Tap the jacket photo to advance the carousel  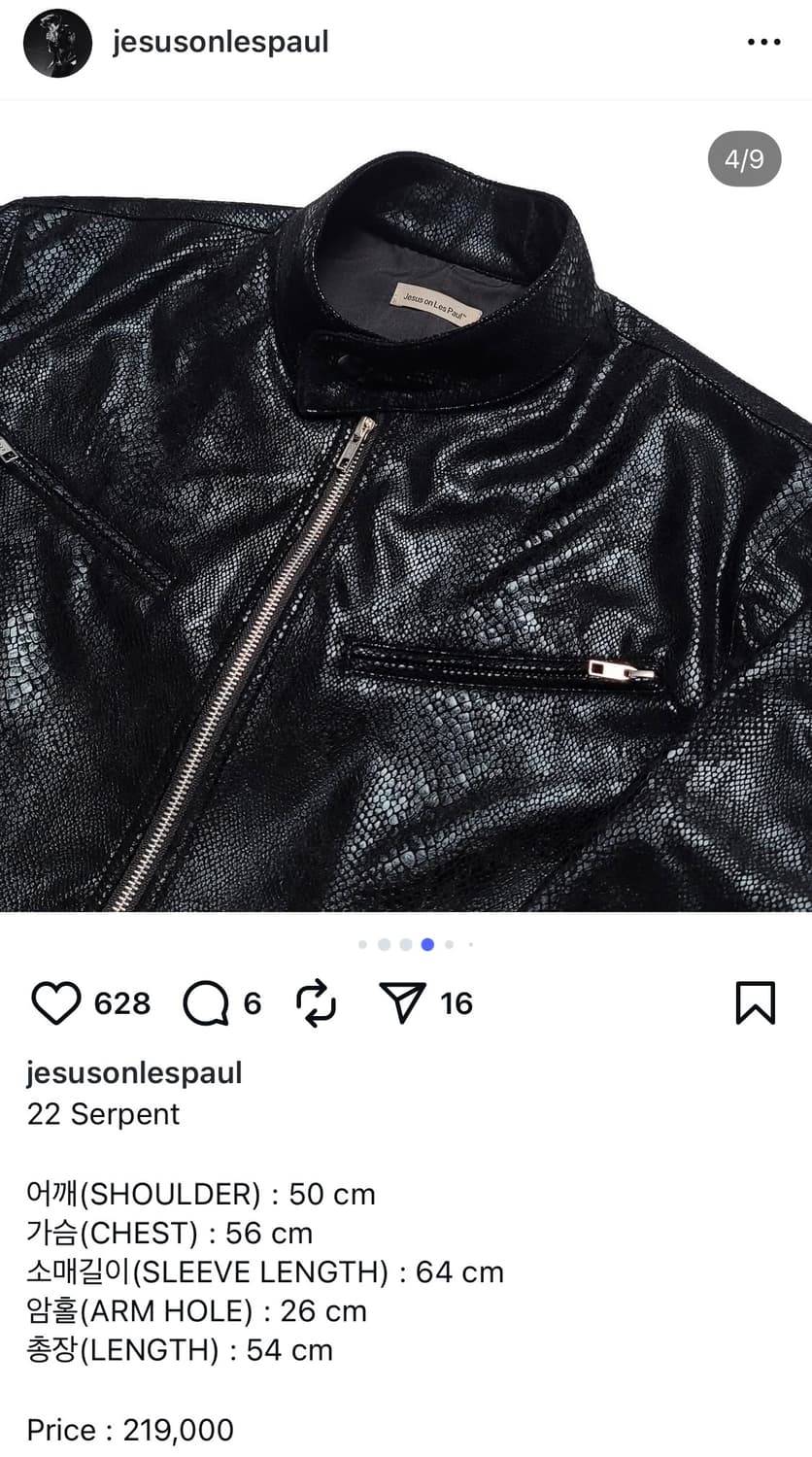(406, 534)
